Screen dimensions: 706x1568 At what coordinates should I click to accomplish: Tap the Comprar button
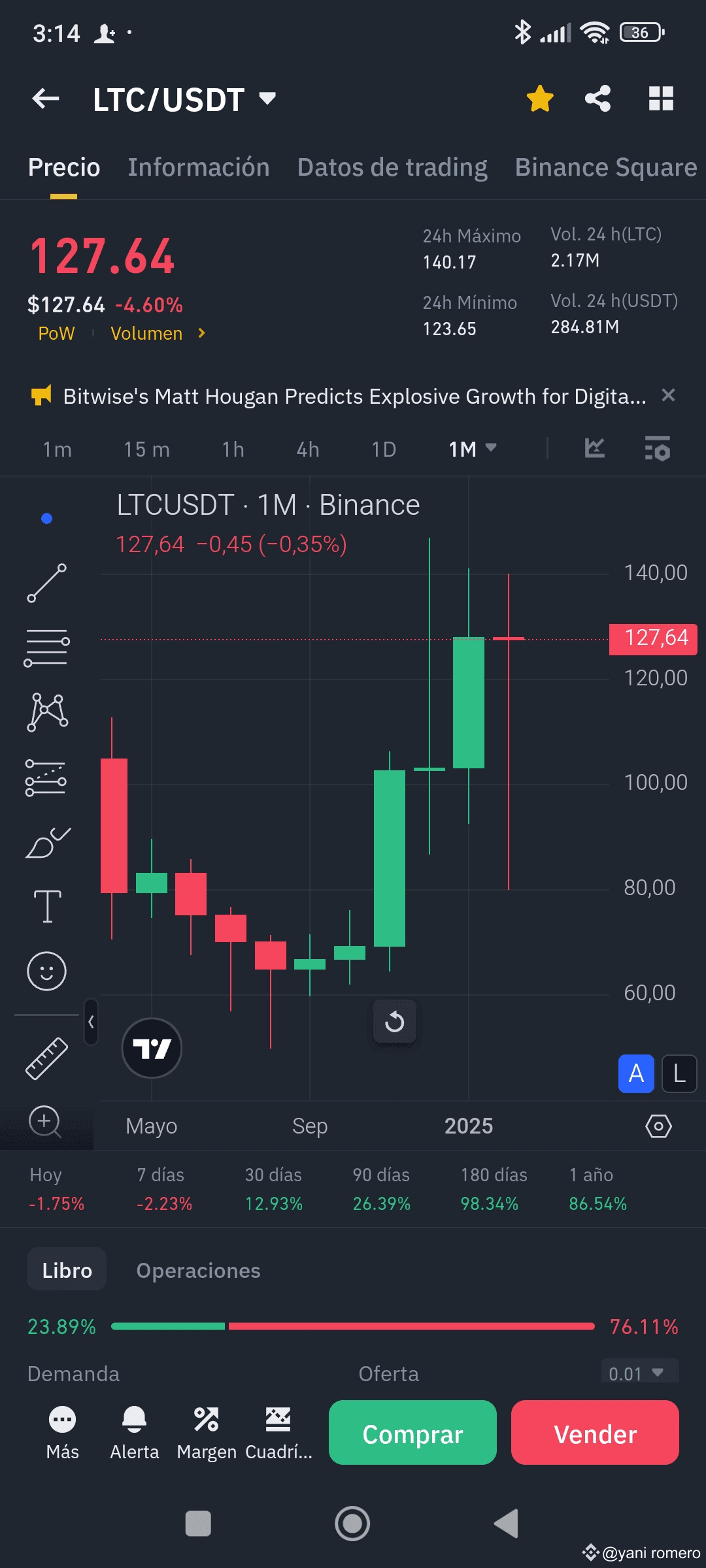coord(412,1432)
